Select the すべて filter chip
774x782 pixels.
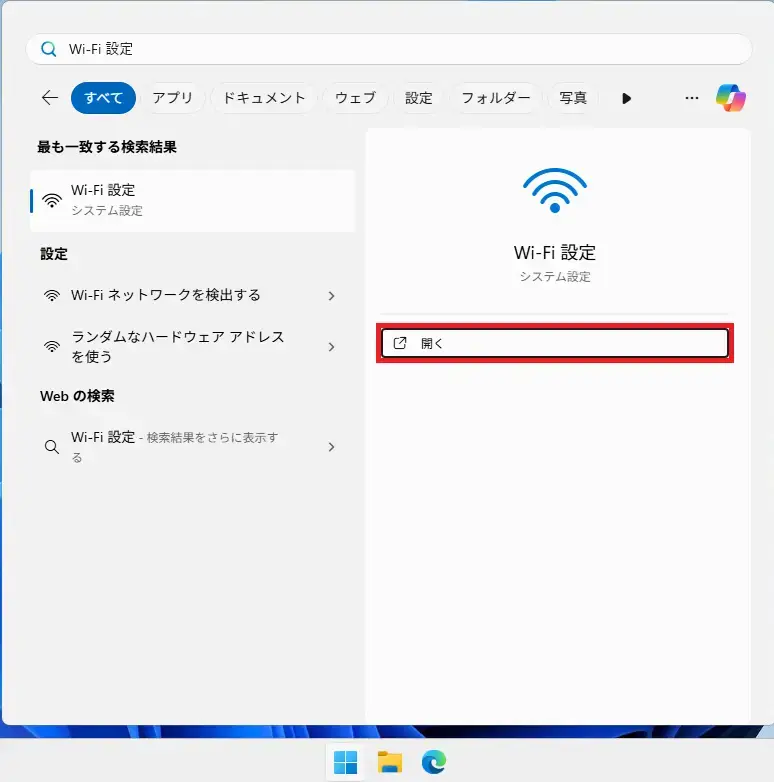coord(103,98)
